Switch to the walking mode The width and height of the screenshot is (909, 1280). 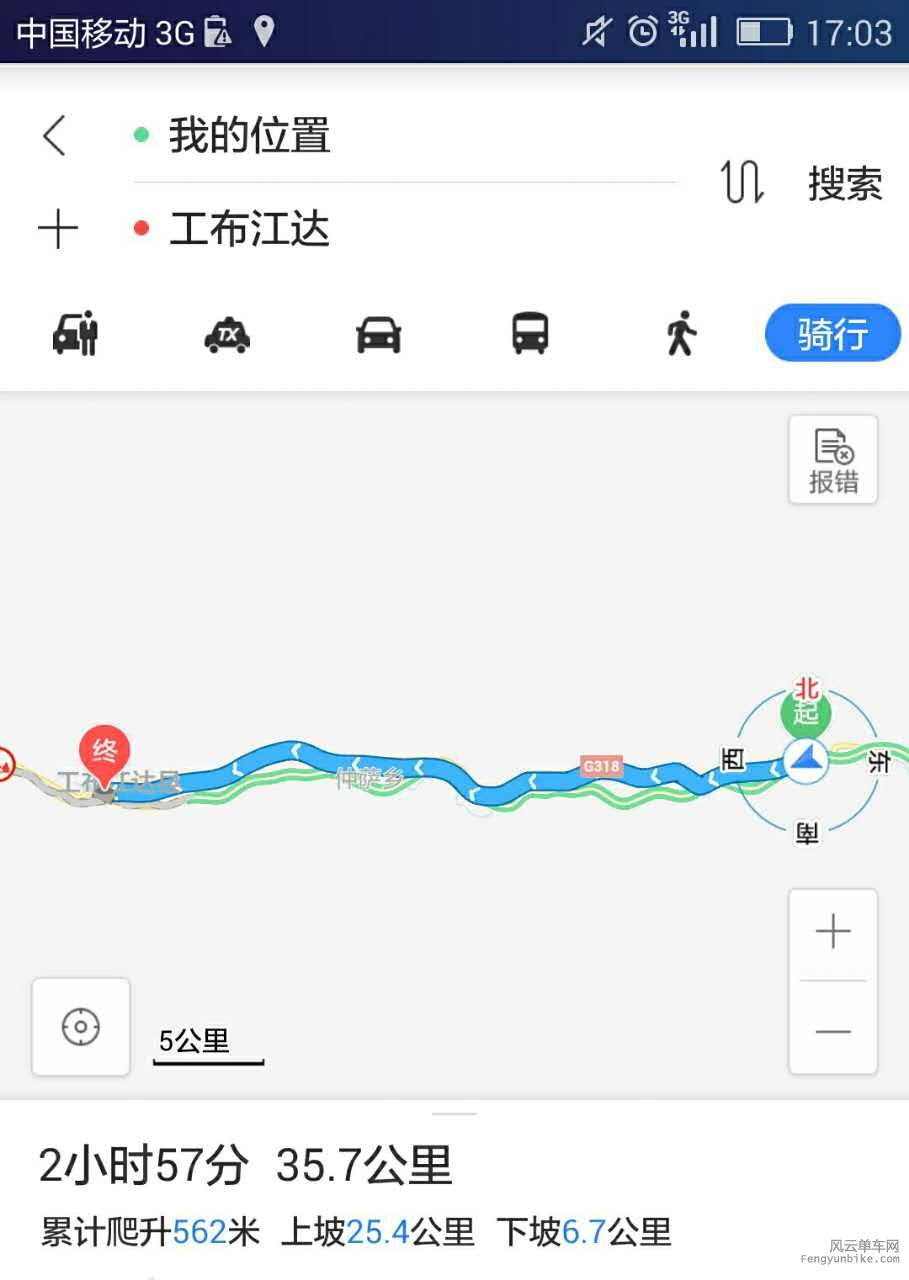pos(681,333)
